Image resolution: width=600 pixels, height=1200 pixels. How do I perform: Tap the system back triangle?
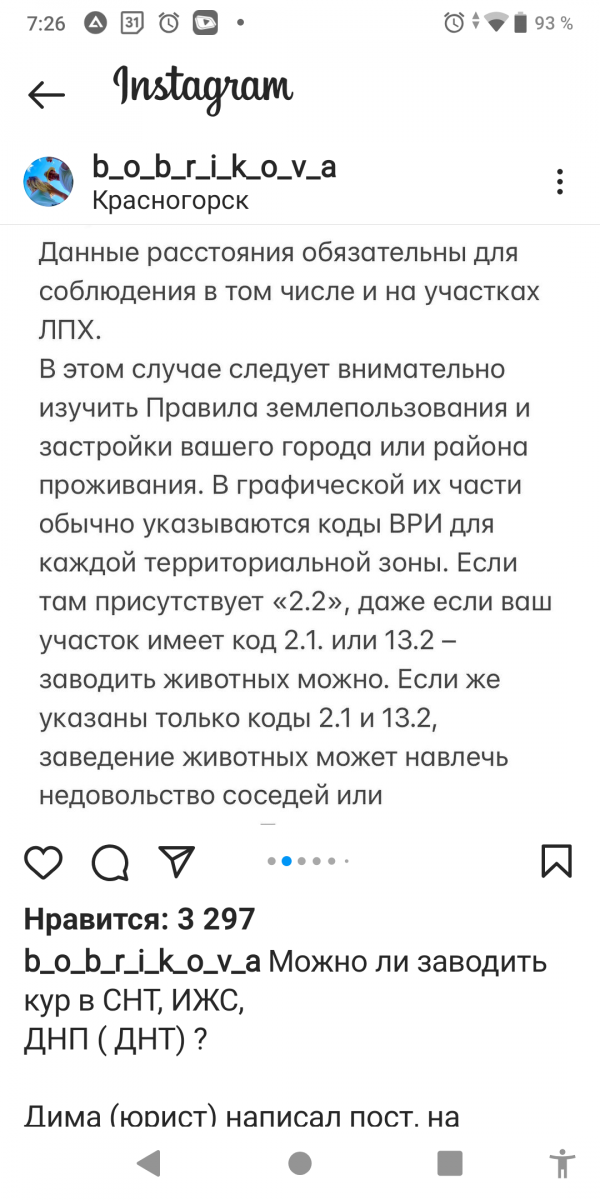click(149, 1163)
